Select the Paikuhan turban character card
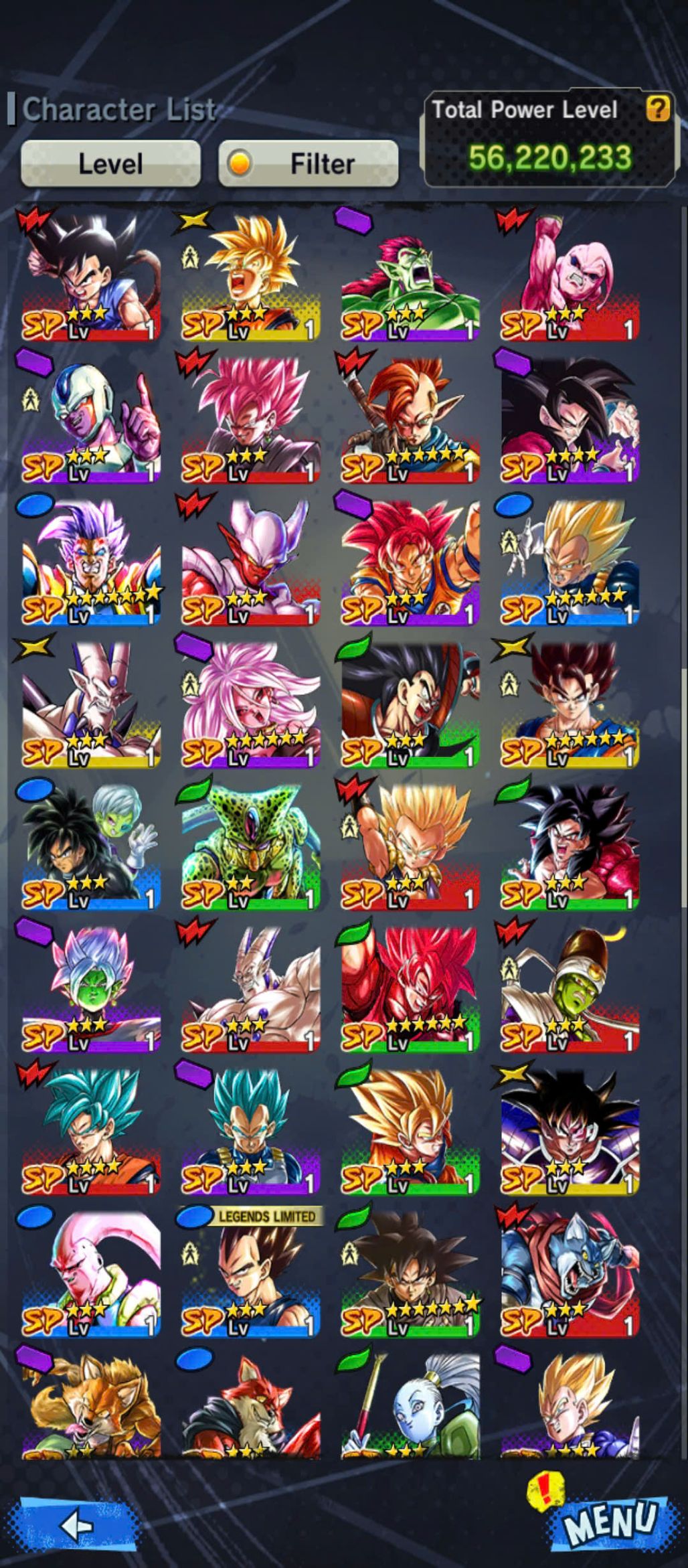The width and height of the screenshot is (688, 1568). 570,988
